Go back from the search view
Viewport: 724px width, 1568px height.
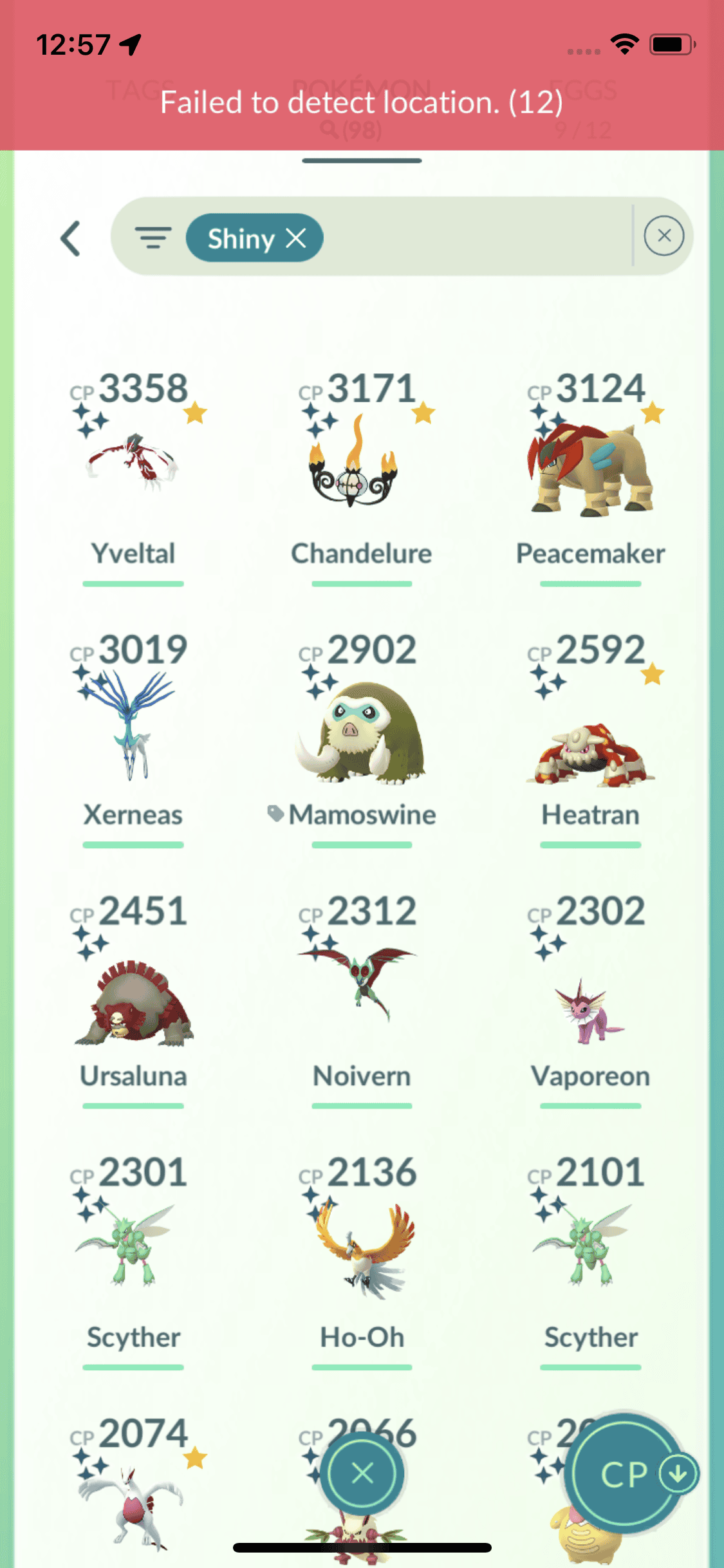coord(71,238)
